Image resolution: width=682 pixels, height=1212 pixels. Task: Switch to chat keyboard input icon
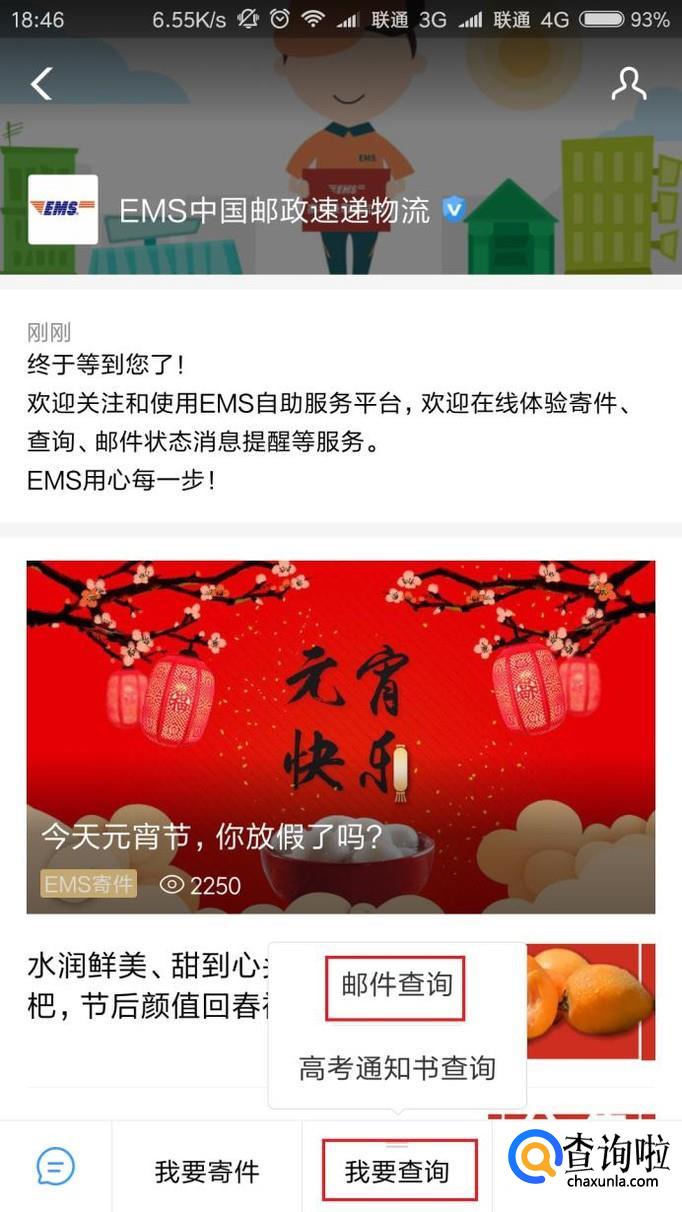55,1167
